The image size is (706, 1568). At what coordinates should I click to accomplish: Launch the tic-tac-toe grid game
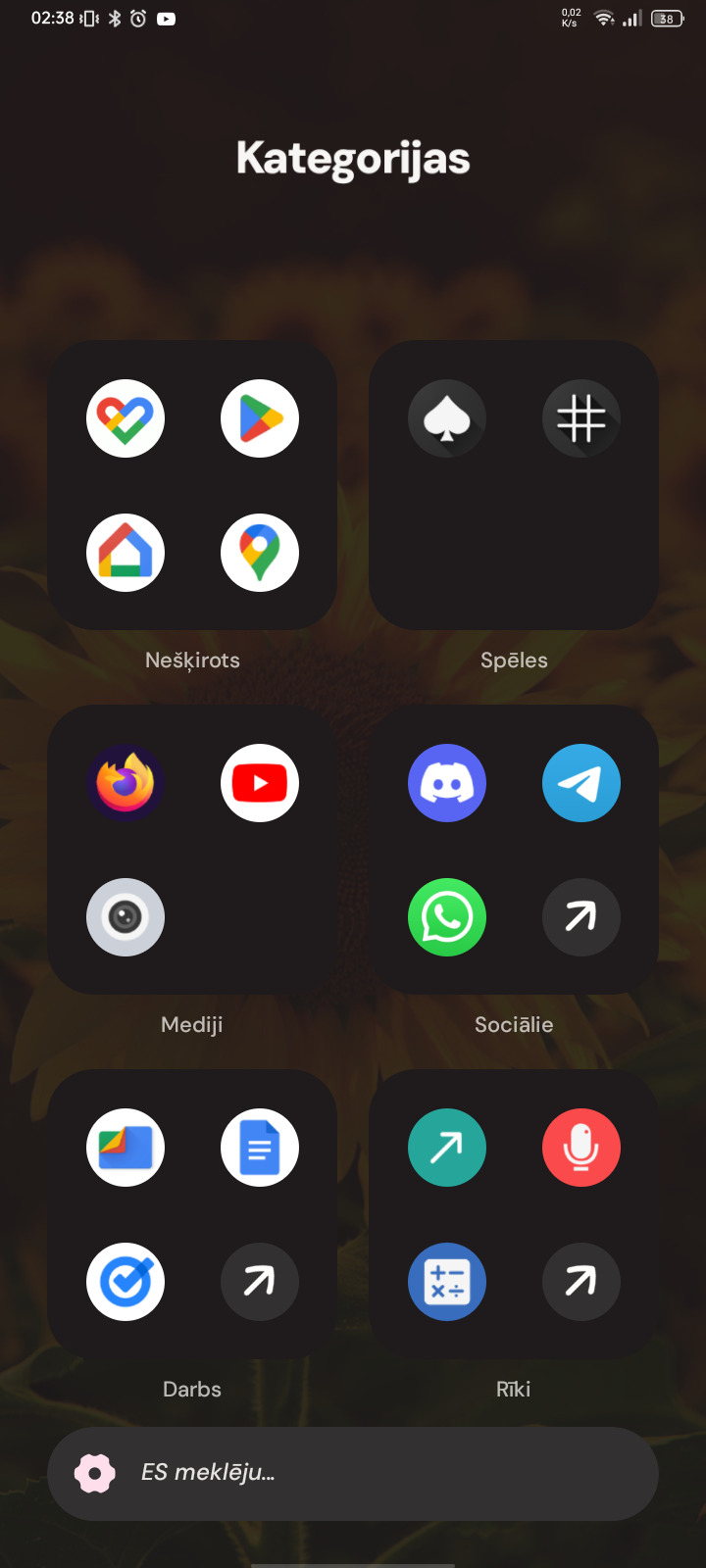click(x=581, y=418)
